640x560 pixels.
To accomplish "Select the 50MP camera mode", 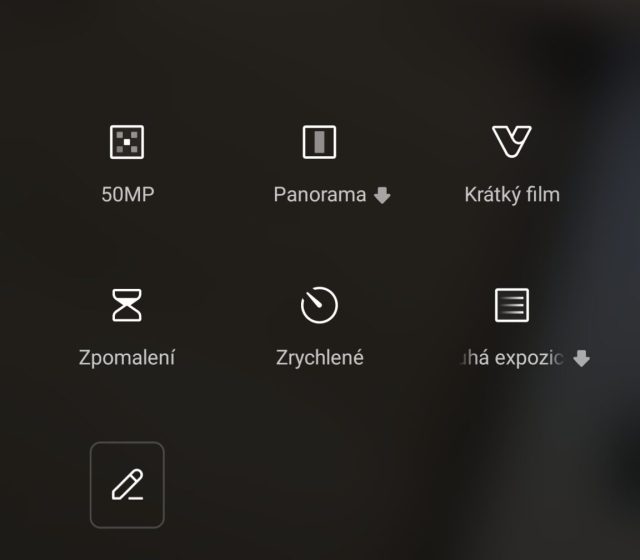I will coord(127,143).
